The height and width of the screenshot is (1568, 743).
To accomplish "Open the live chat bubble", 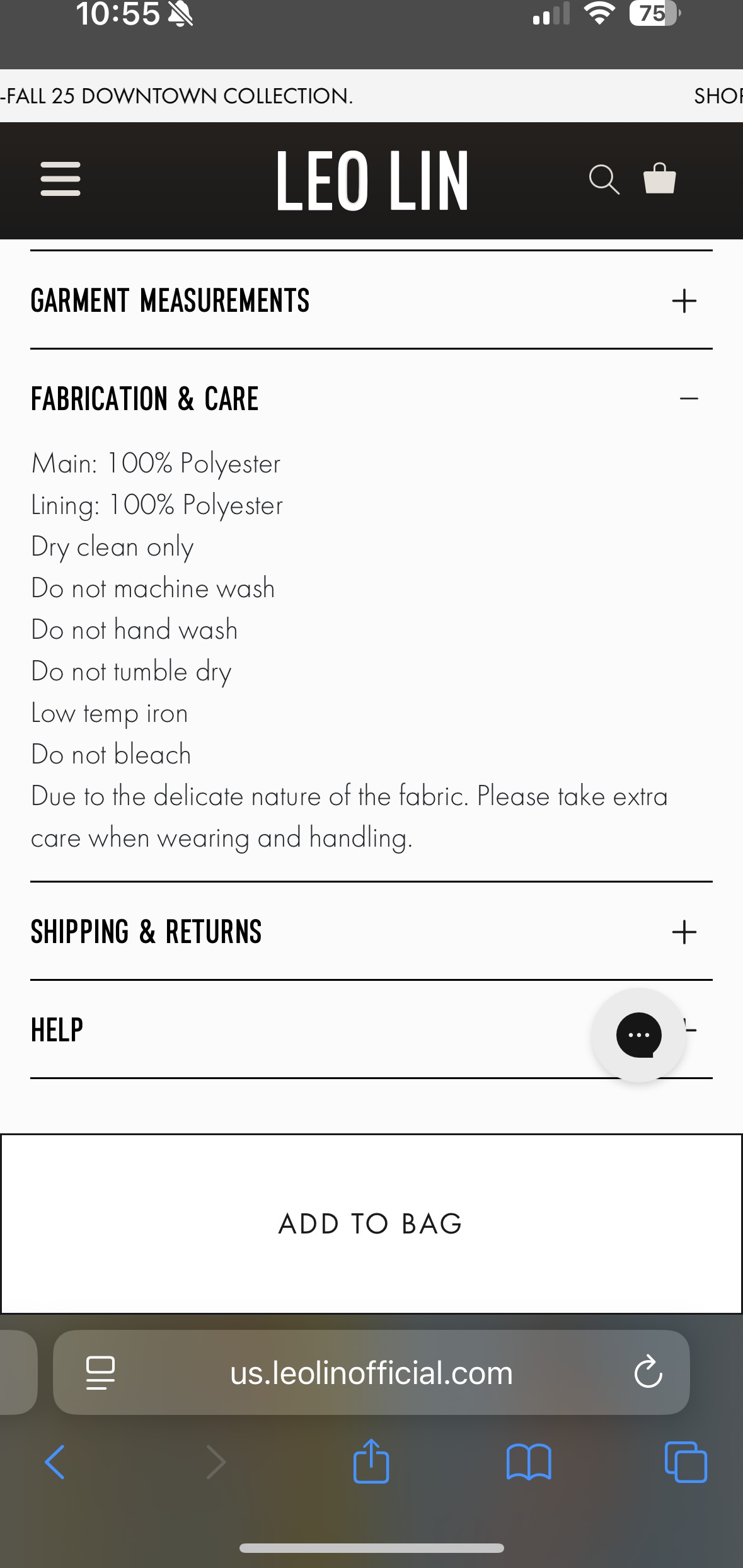I will coord(638,1035).
